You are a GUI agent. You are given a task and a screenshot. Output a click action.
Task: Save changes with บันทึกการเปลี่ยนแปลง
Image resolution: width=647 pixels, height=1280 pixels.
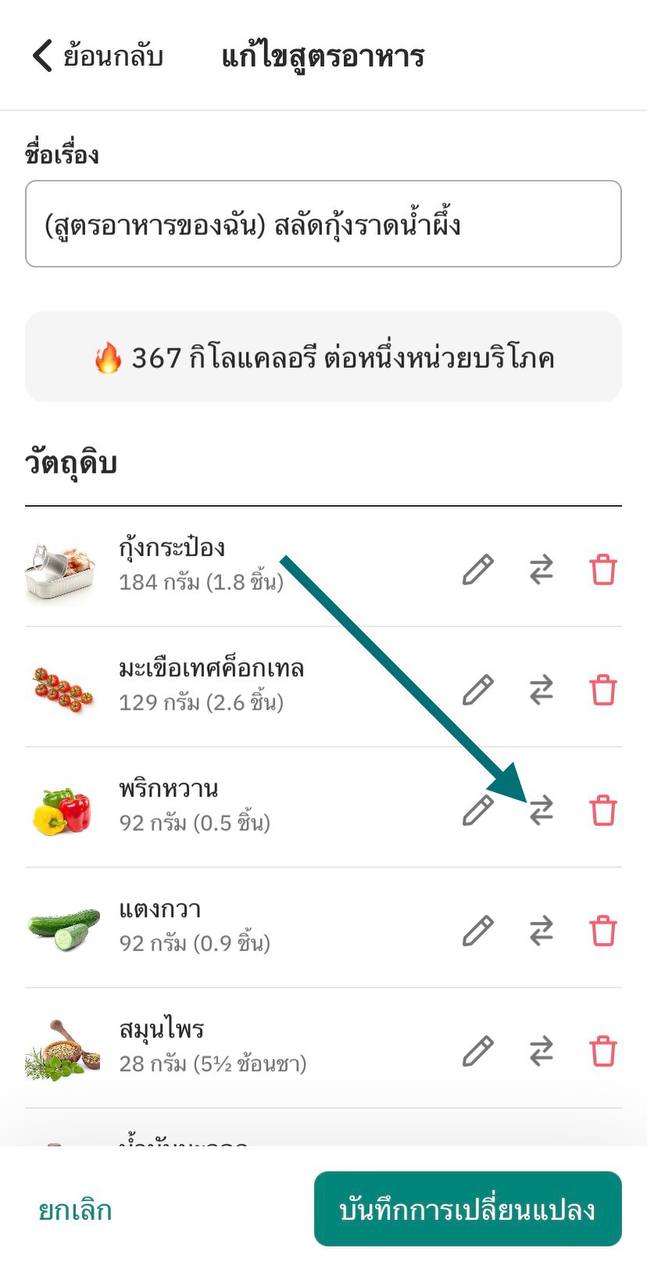click(x=468, y=1210)
